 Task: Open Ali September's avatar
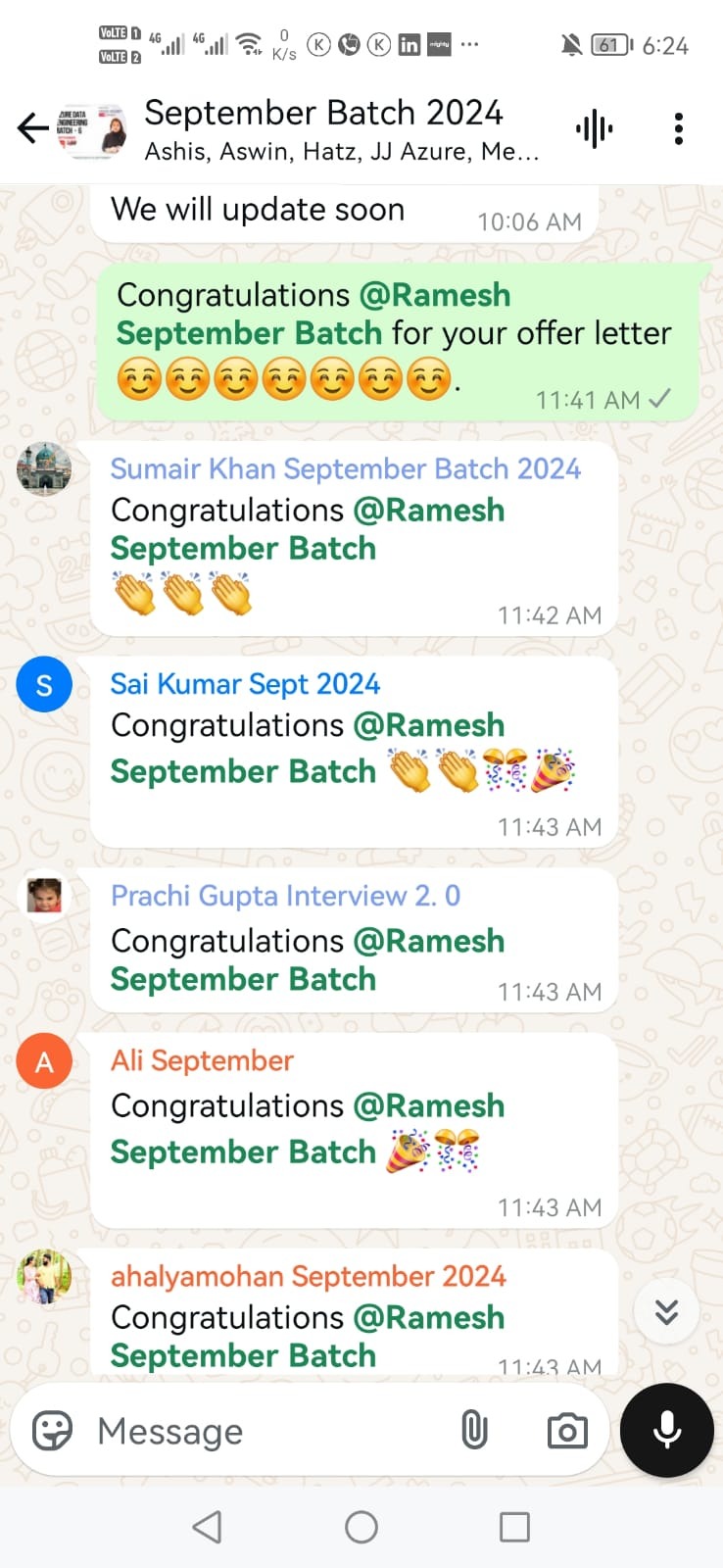[x=44, y=1061]
